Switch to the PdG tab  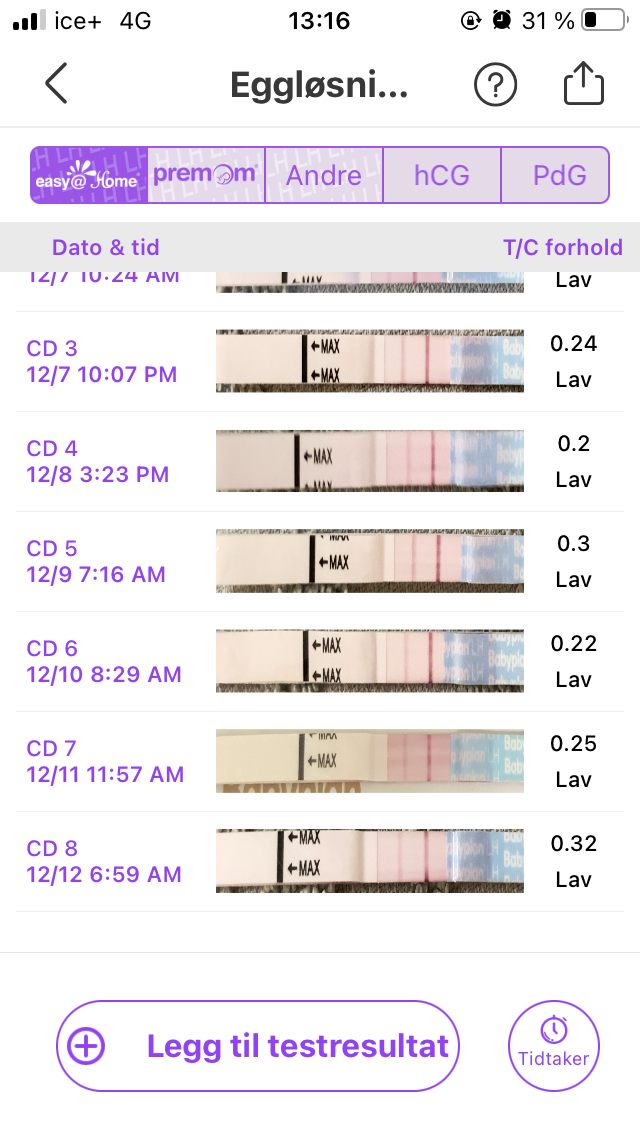click(x=559, y=175)
